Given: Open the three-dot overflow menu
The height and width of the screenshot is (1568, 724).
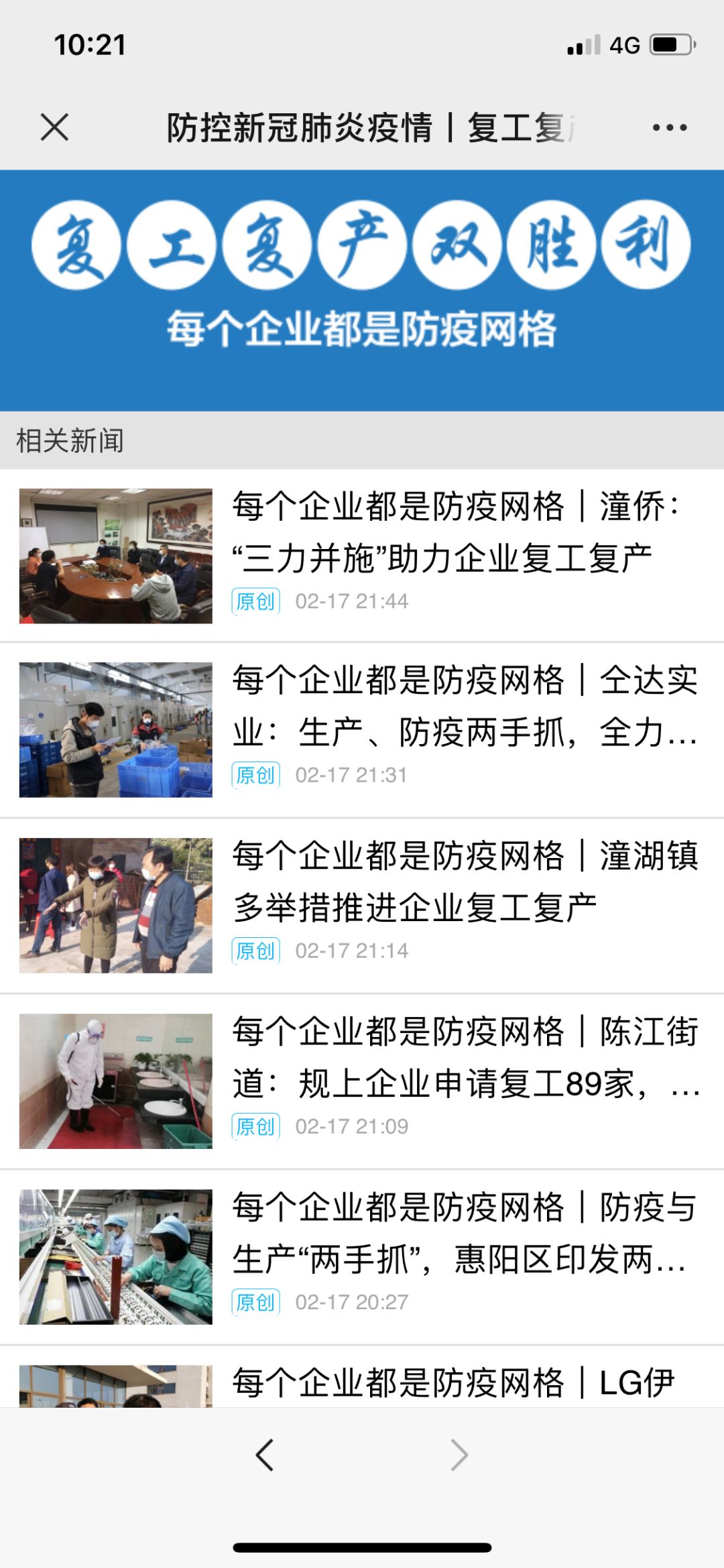Looking at the screenshot, I should tap(669, 127).
